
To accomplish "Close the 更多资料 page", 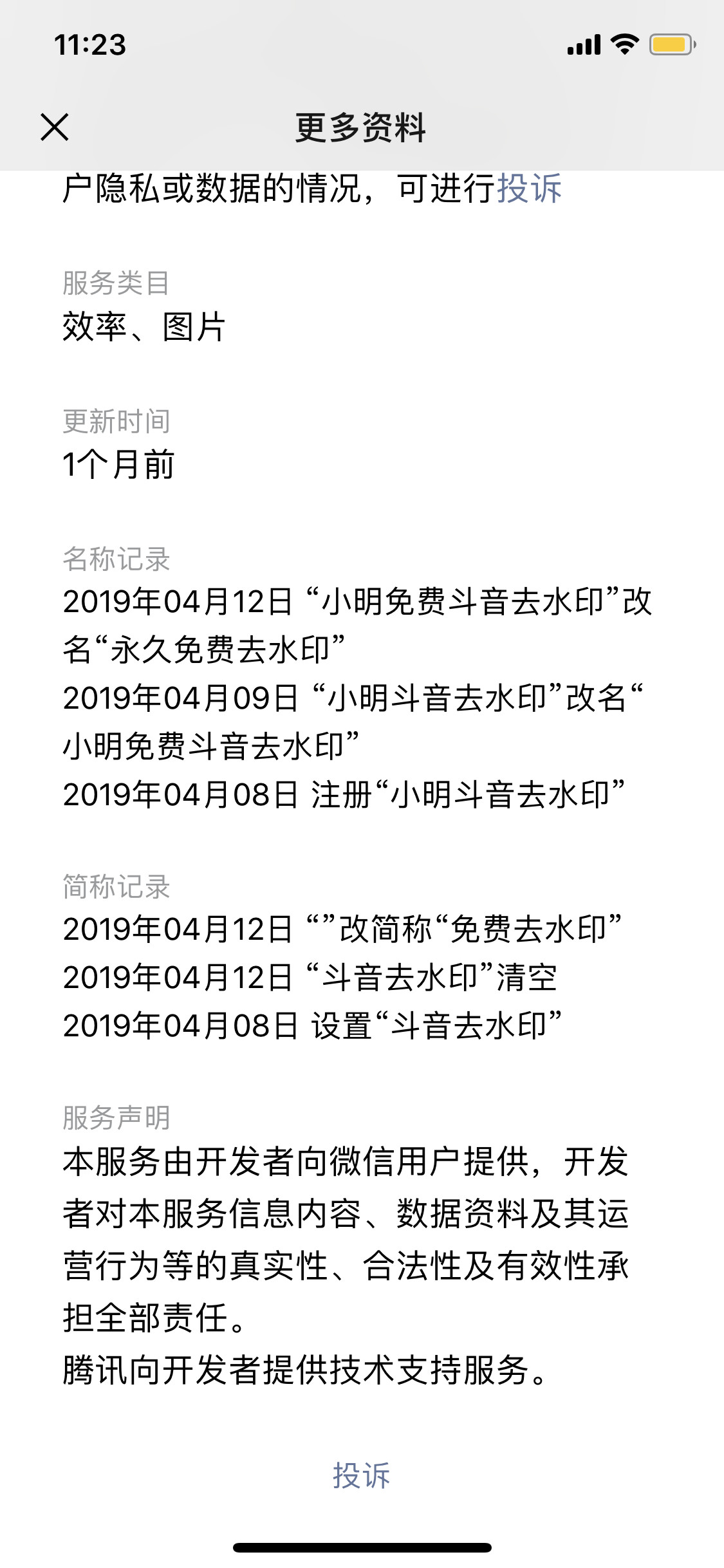I will pos(55,127).
